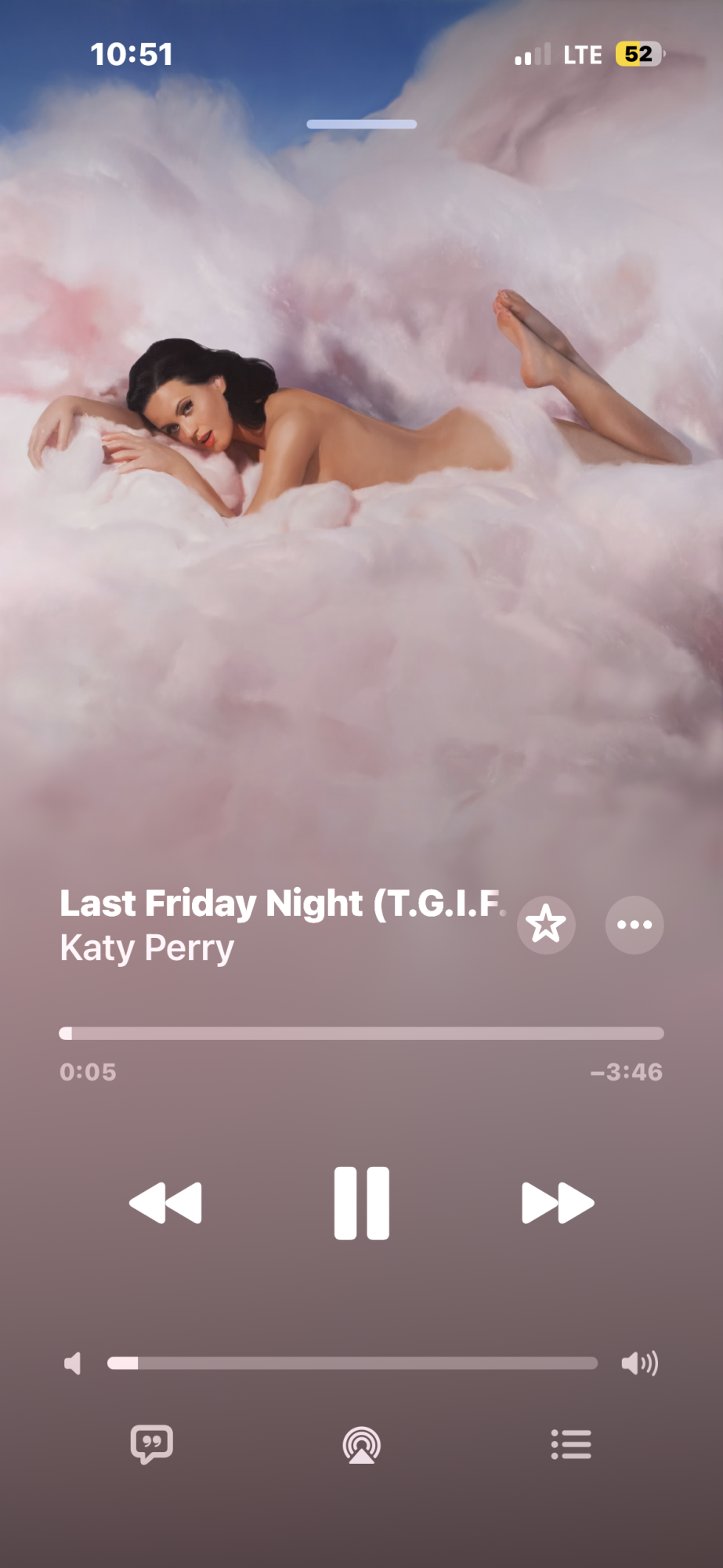This screenshot has width=723, height=1568.
Task: Tap the volume slider
Action: pos(352,1363)
